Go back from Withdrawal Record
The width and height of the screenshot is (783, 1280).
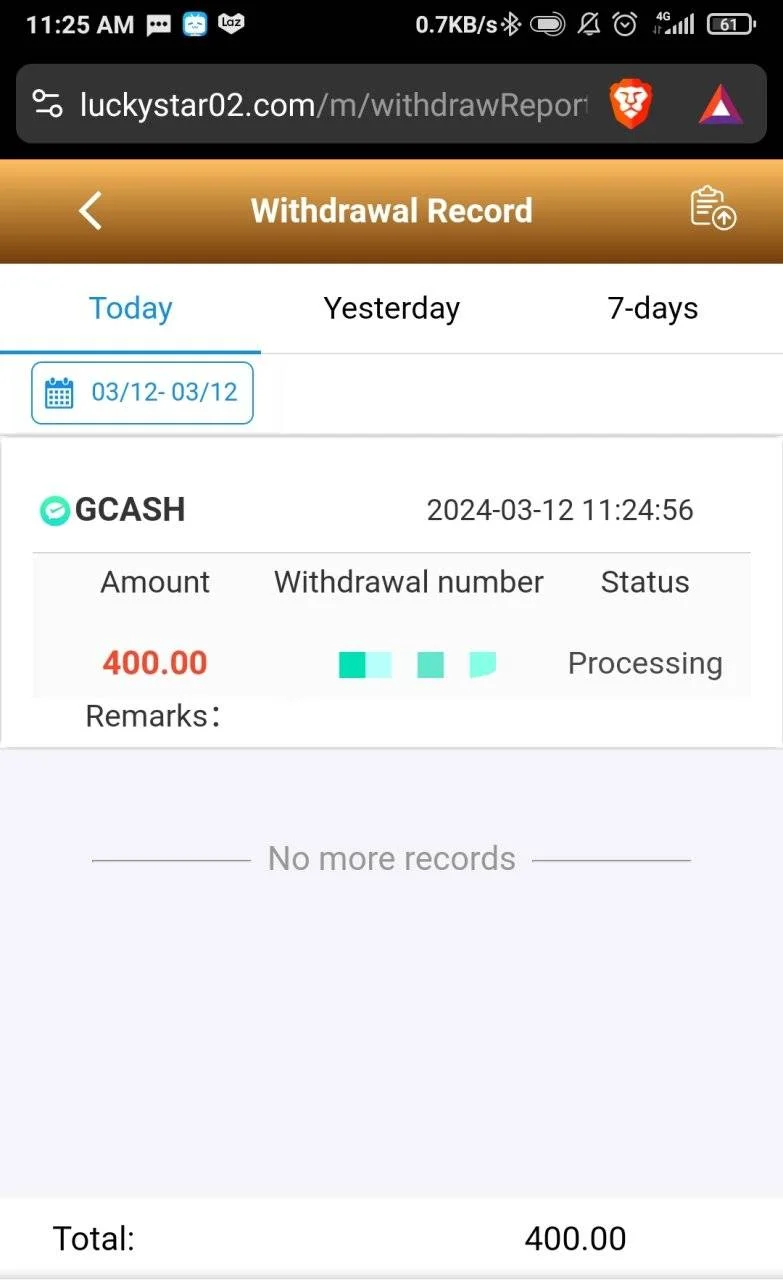pyautogui.click(x=90, y=211)
